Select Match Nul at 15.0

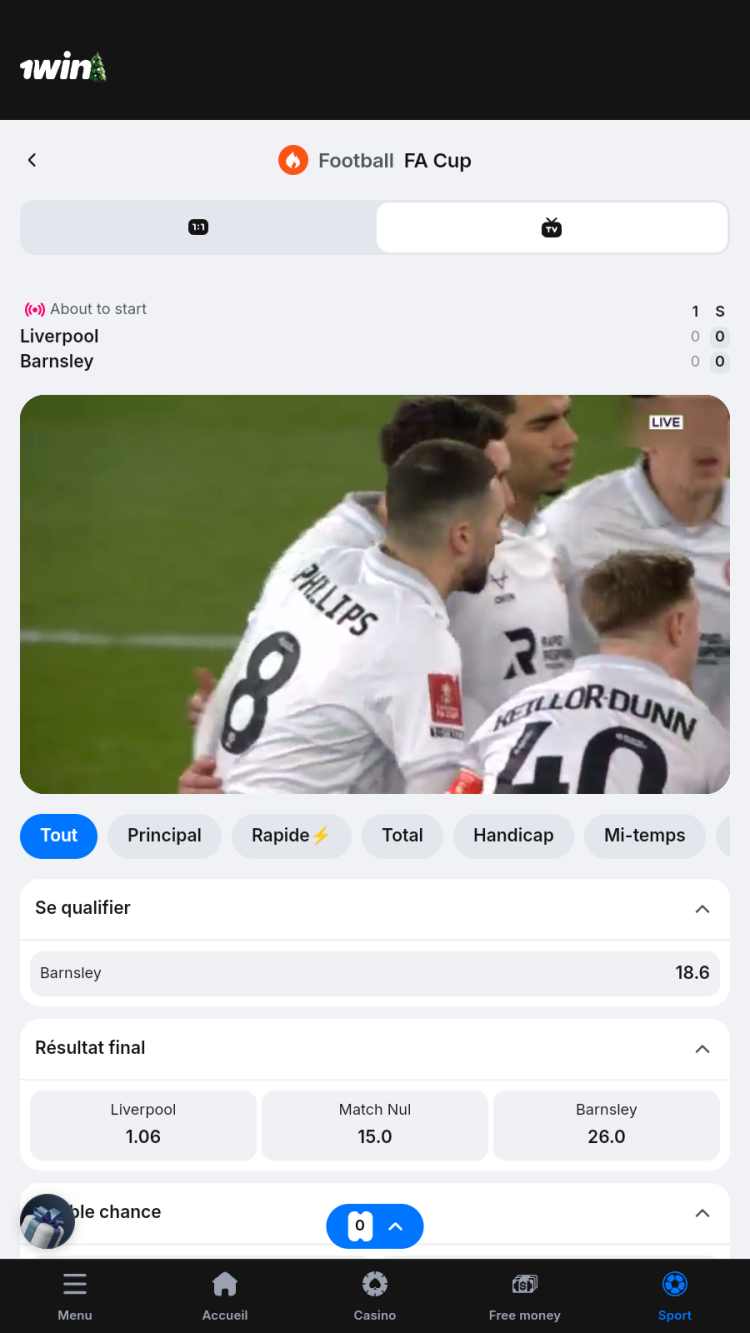[x=375, y=1124]
